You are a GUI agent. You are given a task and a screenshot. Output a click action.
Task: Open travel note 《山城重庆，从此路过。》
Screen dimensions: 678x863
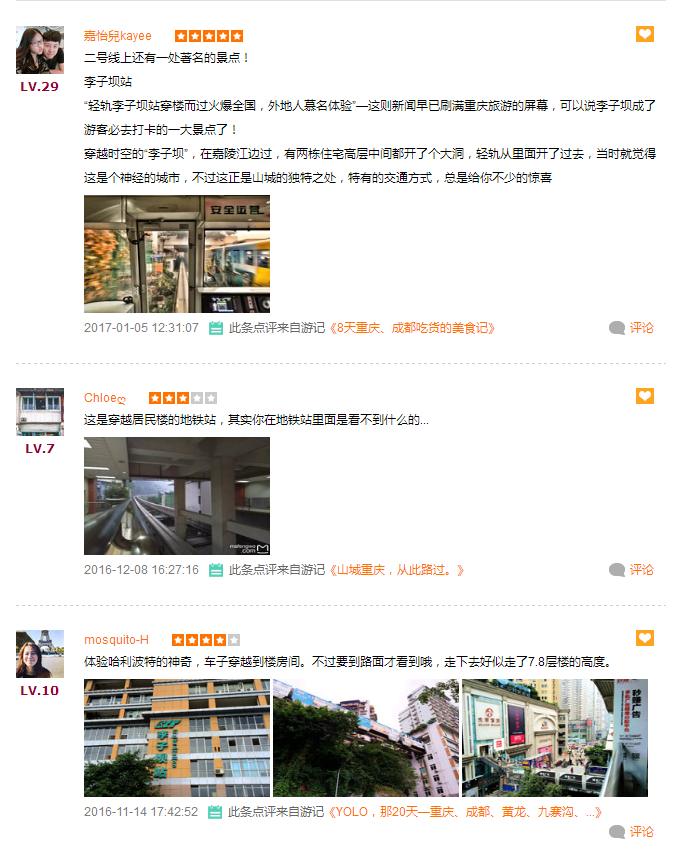click(x=398, y=570)
